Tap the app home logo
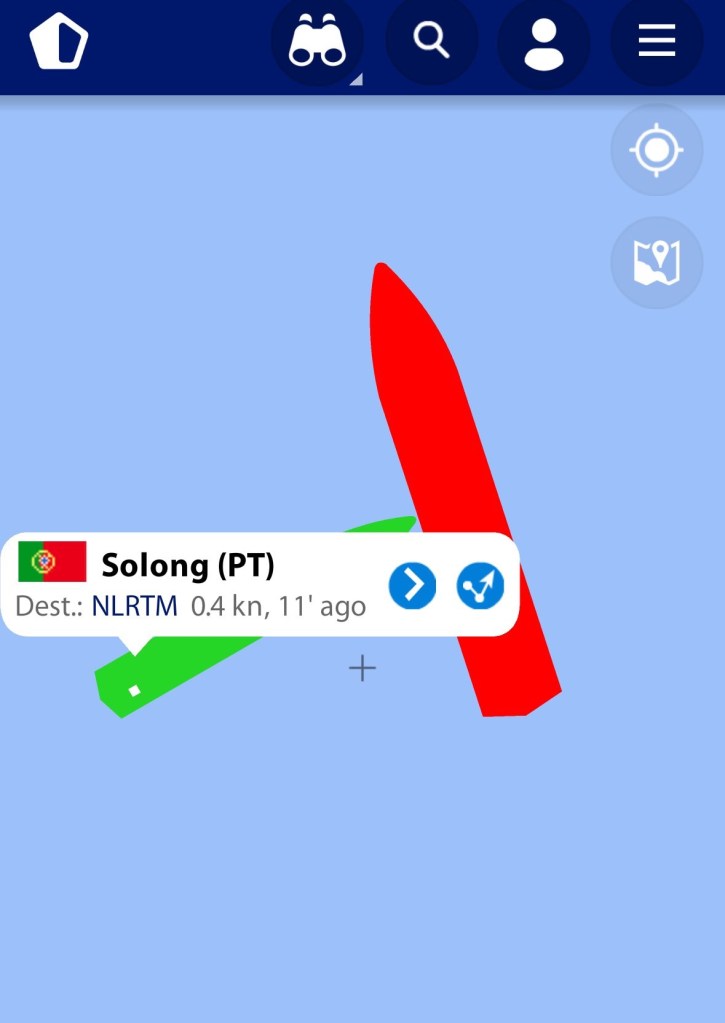This screenshot has width=725, height=1023. pyautogui.click(x=59, y=44)
